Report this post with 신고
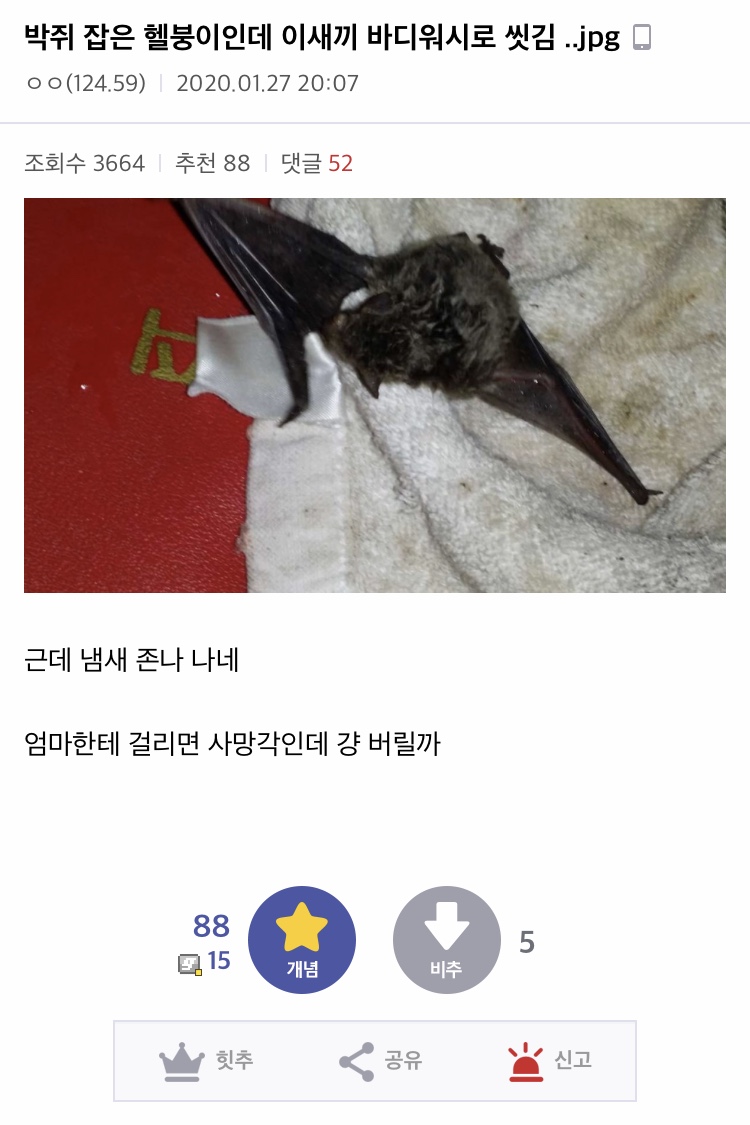The image size is (750, 1125). pyautogui.click(x=550, y=1061)
